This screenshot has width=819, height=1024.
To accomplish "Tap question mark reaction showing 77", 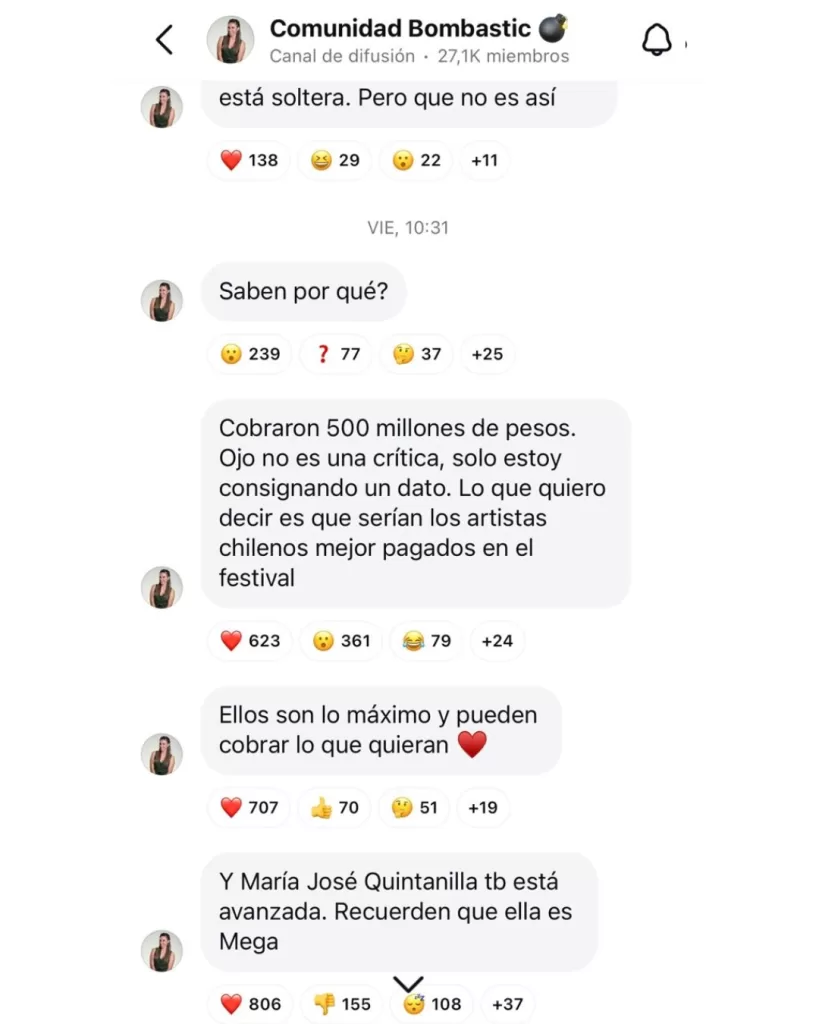I will pyautogui.click(x=336, y=354).
